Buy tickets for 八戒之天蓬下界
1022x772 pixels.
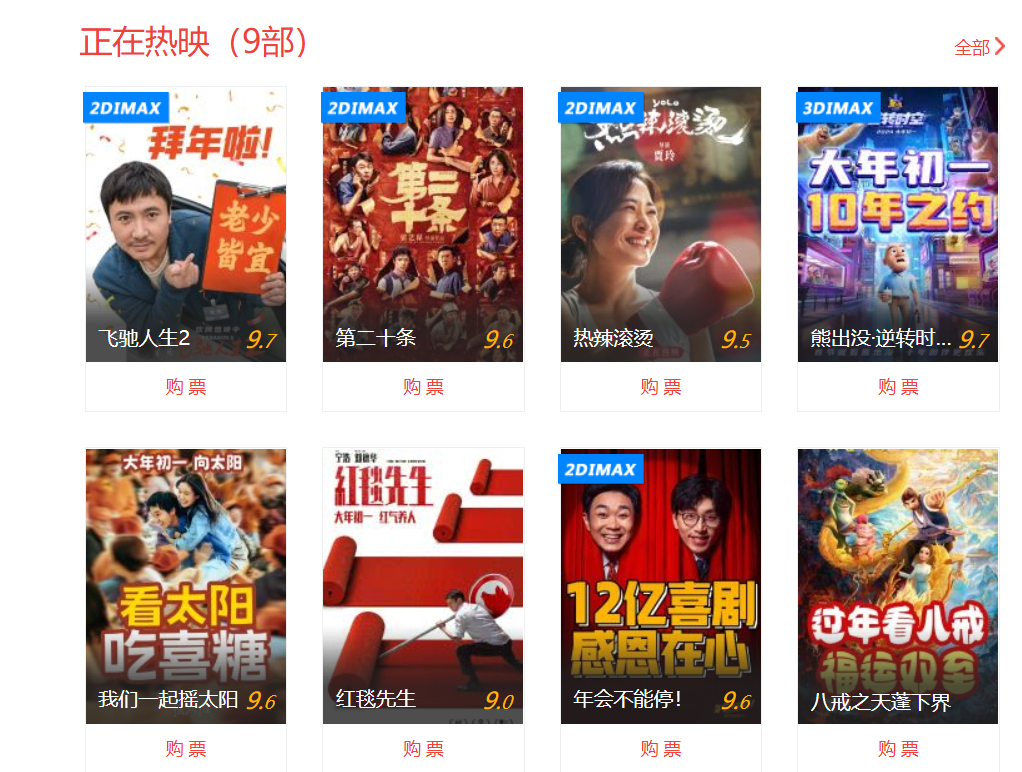pyautogui.click(x=898, y=749)
